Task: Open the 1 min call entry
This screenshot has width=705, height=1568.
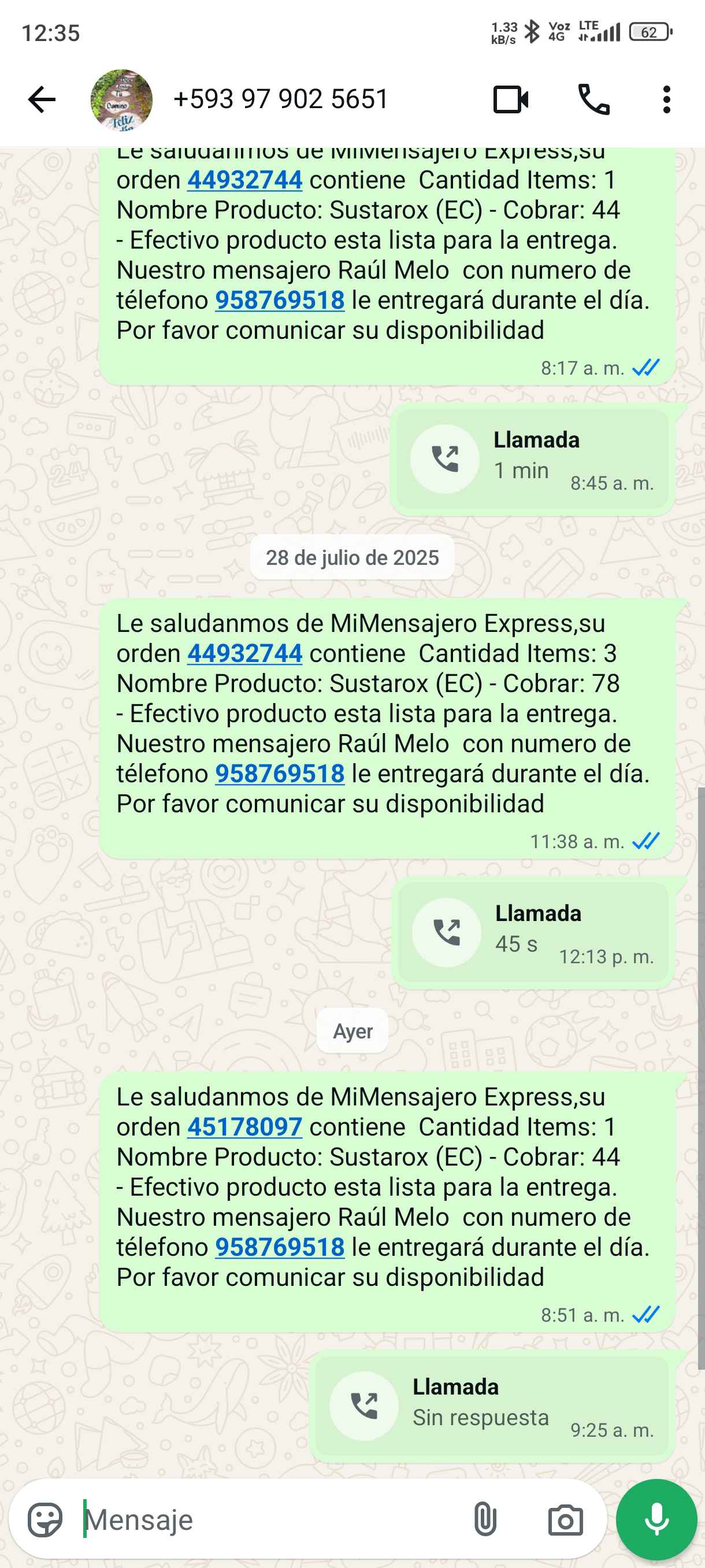Action: [x=532, y=458]
